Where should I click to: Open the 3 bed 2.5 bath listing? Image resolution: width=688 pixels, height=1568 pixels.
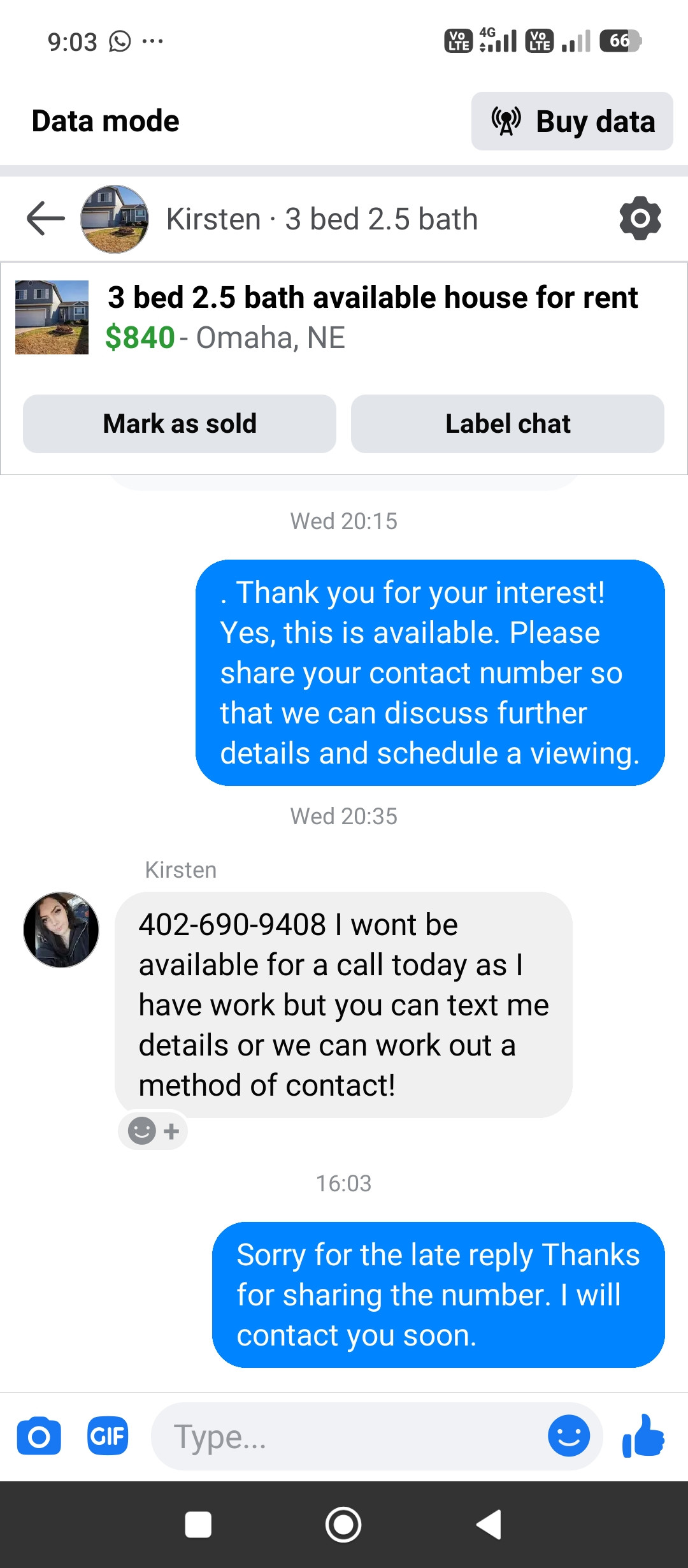(372, 317)
